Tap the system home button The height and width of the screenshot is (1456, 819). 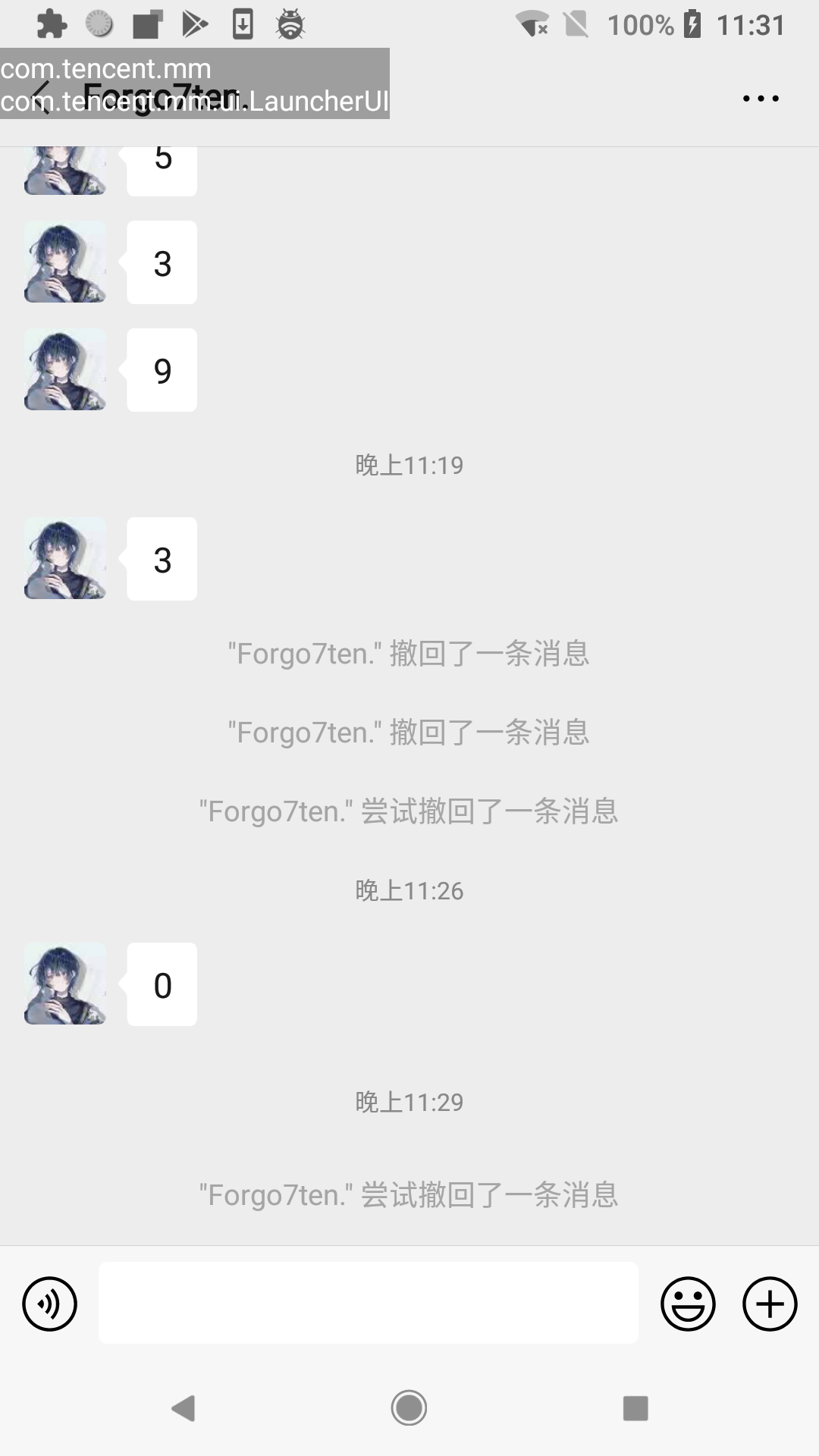[x=409, y=1408]
